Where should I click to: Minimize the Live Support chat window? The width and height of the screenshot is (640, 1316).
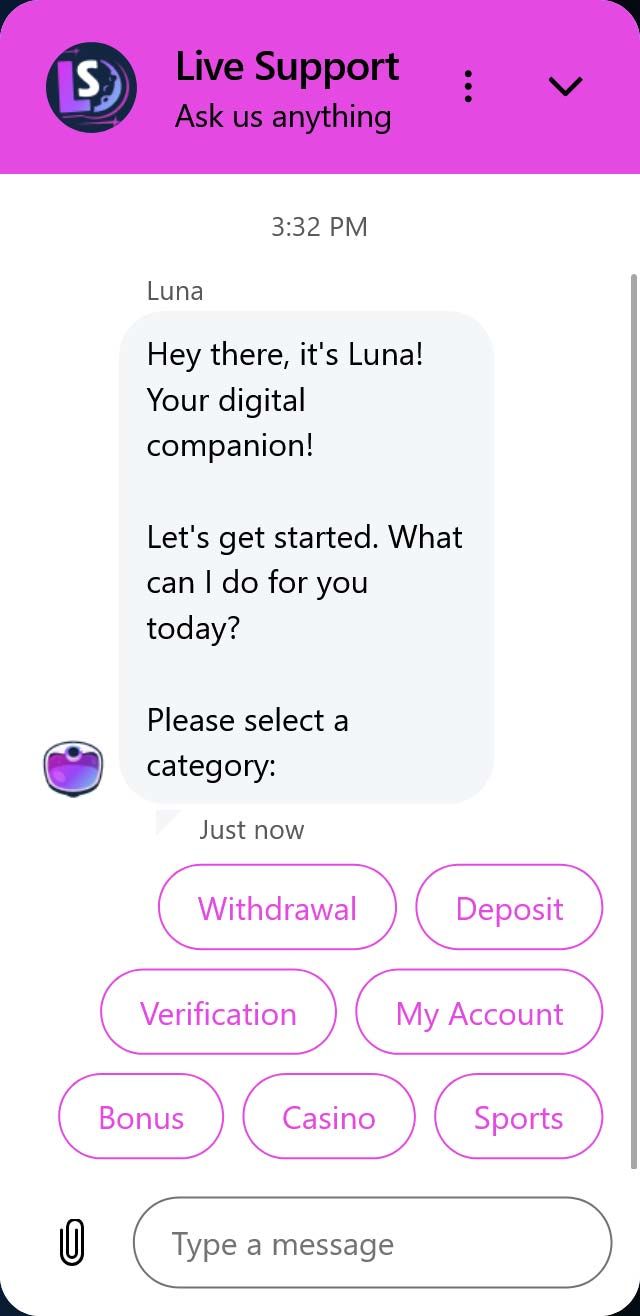coord(566,87)
